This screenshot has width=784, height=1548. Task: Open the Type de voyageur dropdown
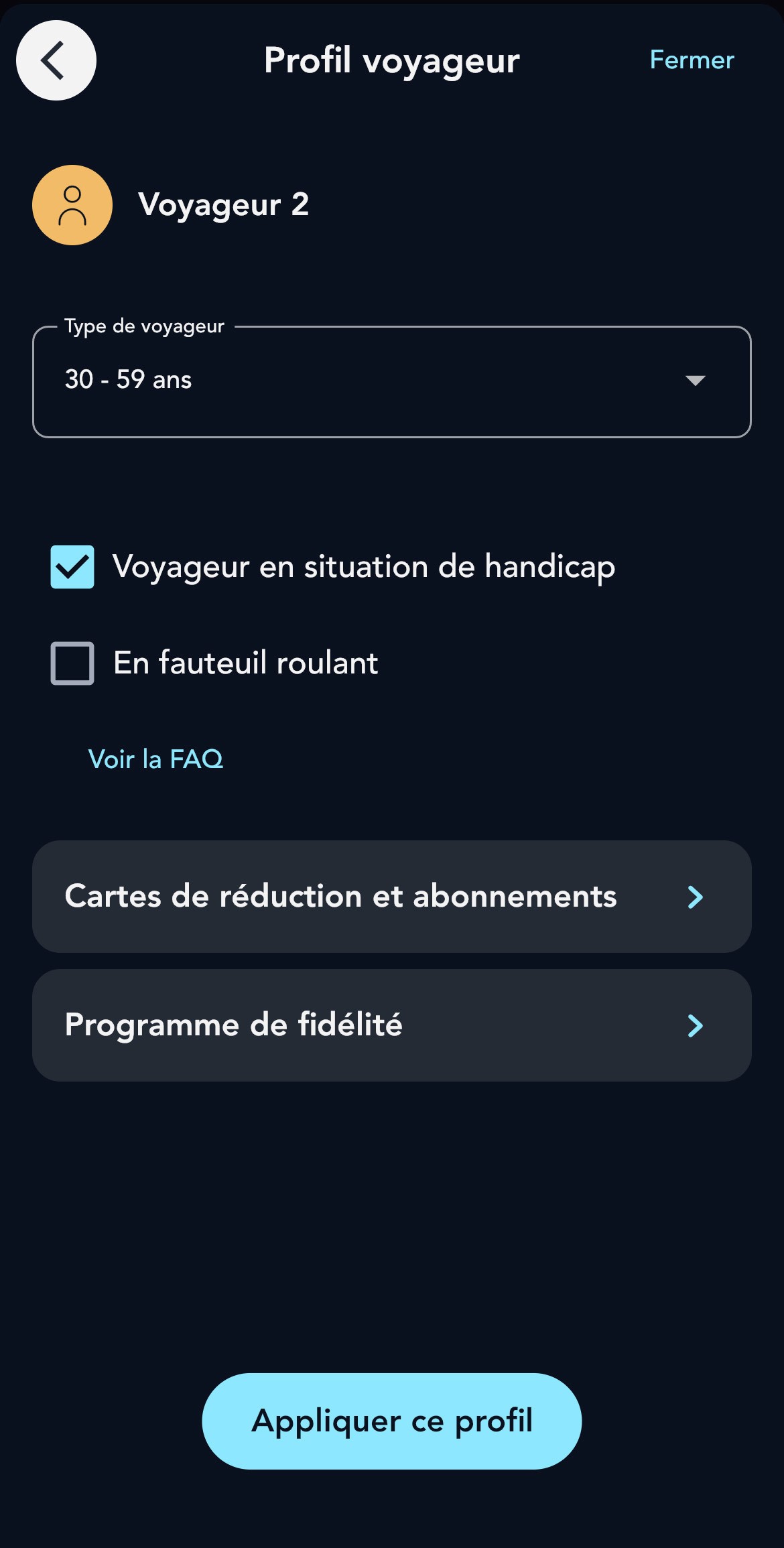(x=391, y=381)
